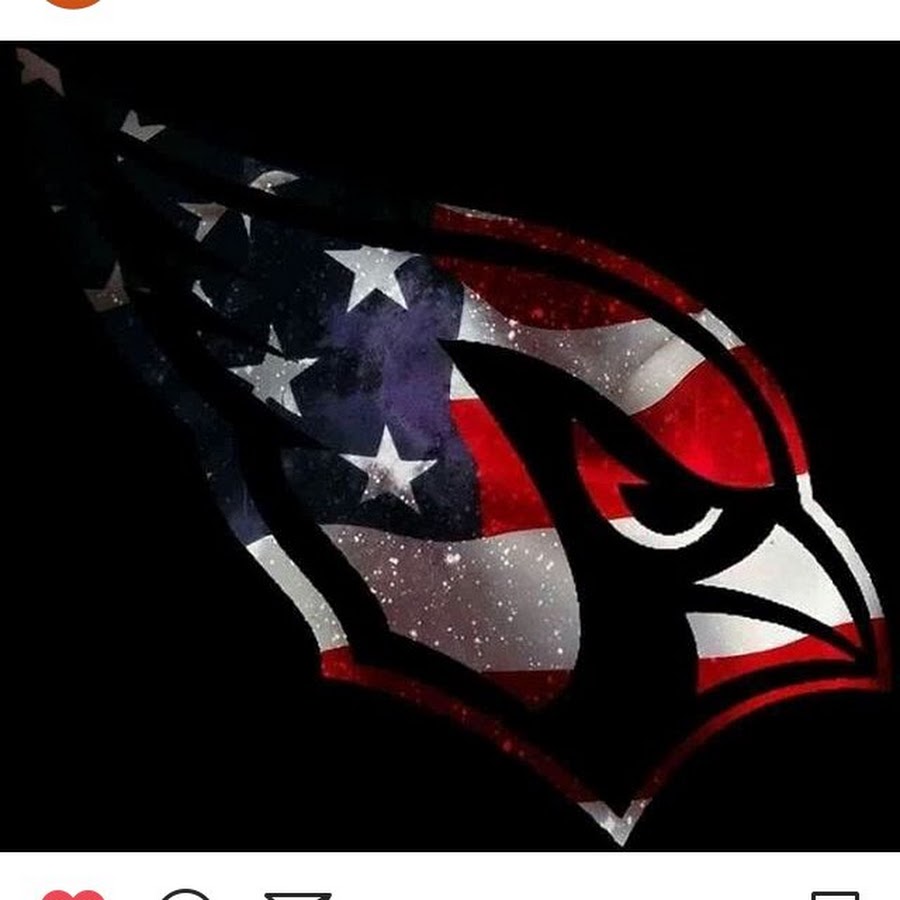Open comments with the speech bubble icon
The height and width of the screenshot is (900, 900).
click(x=186, y=894)
